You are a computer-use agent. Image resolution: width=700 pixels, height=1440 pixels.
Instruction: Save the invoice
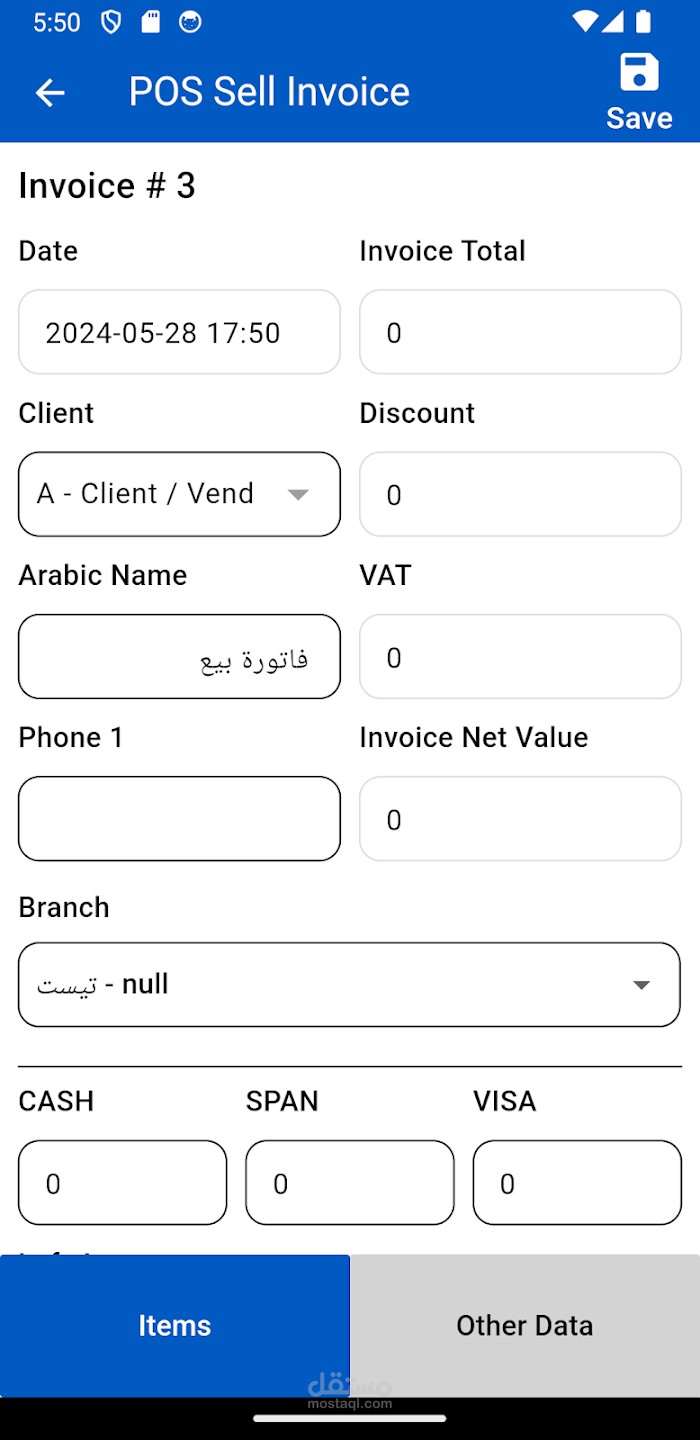[639, 92]
